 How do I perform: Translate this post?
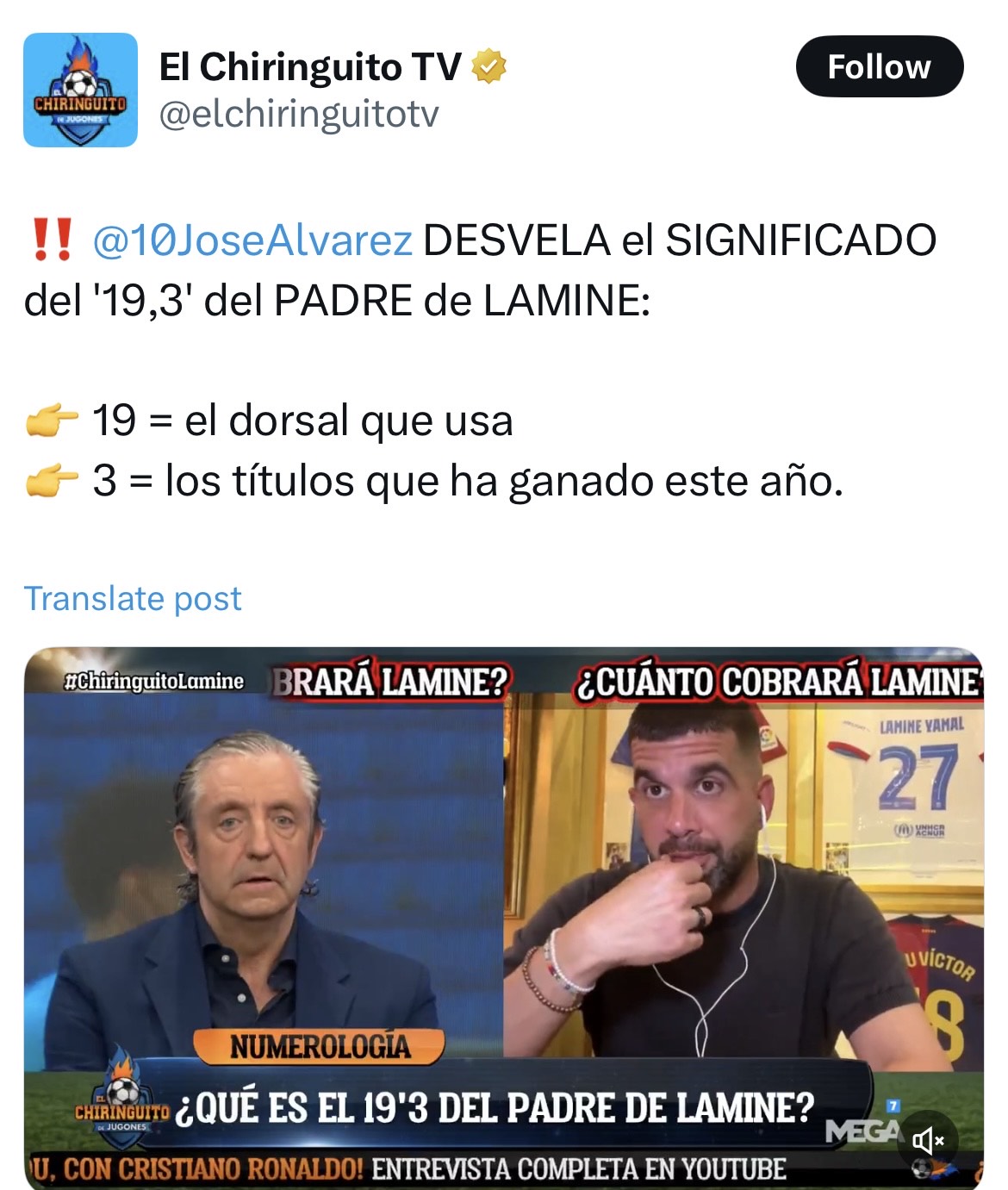click(x=133, y=598)
